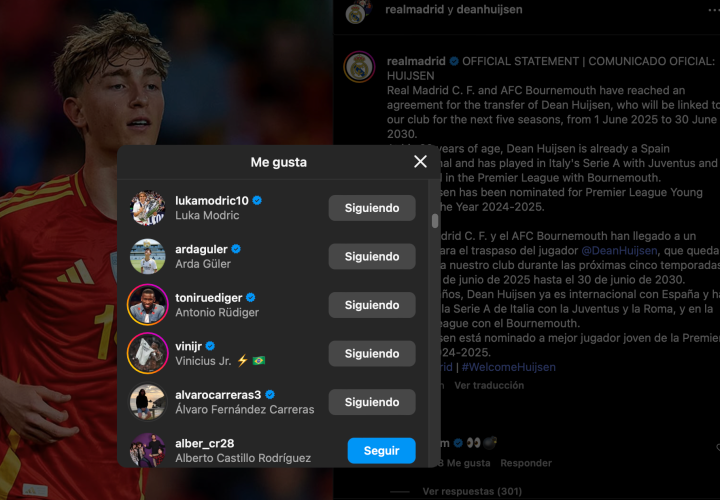The image size is (720, 500).
Task: Tap Siguiendo next to ardaguler
Action: coord(372,256)
